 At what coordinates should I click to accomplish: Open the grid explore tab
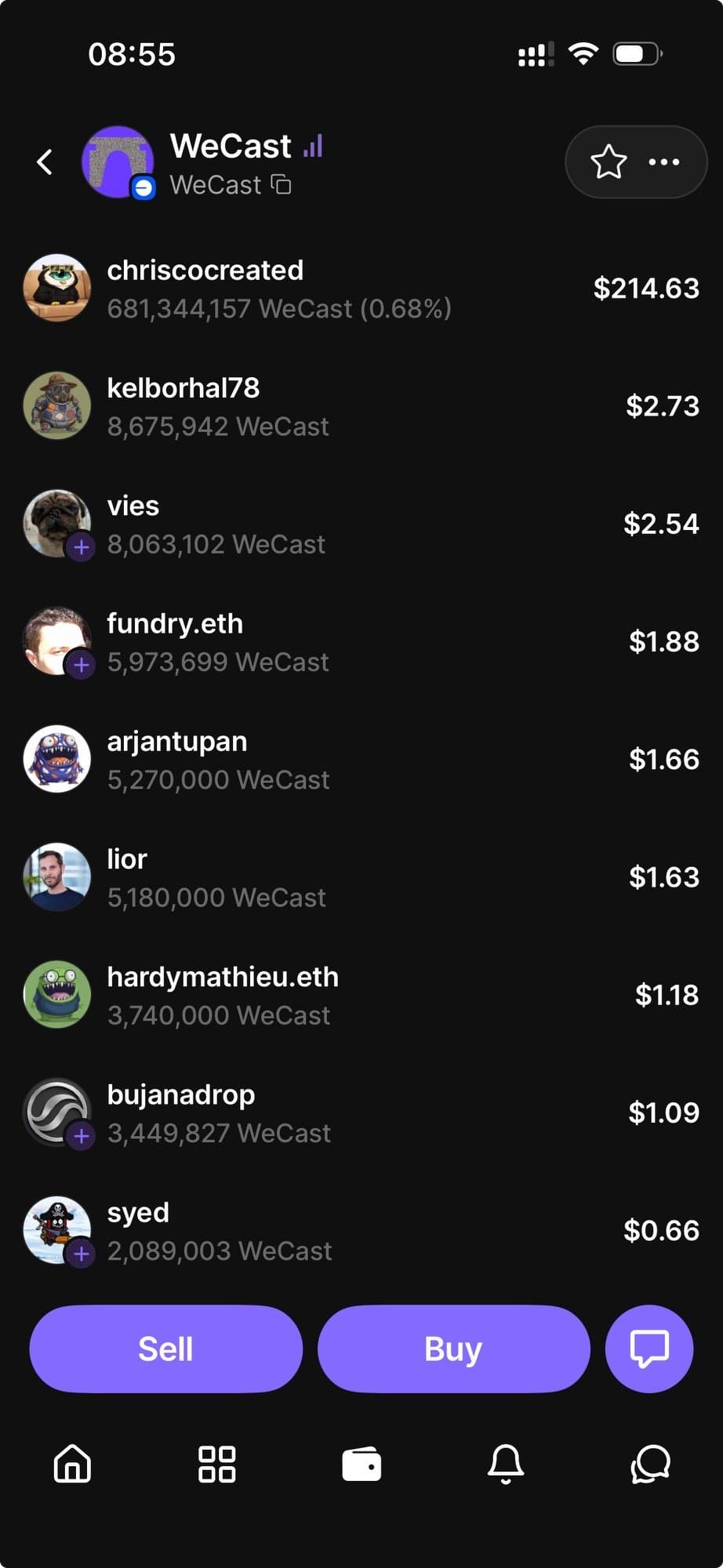point(217,1464)
